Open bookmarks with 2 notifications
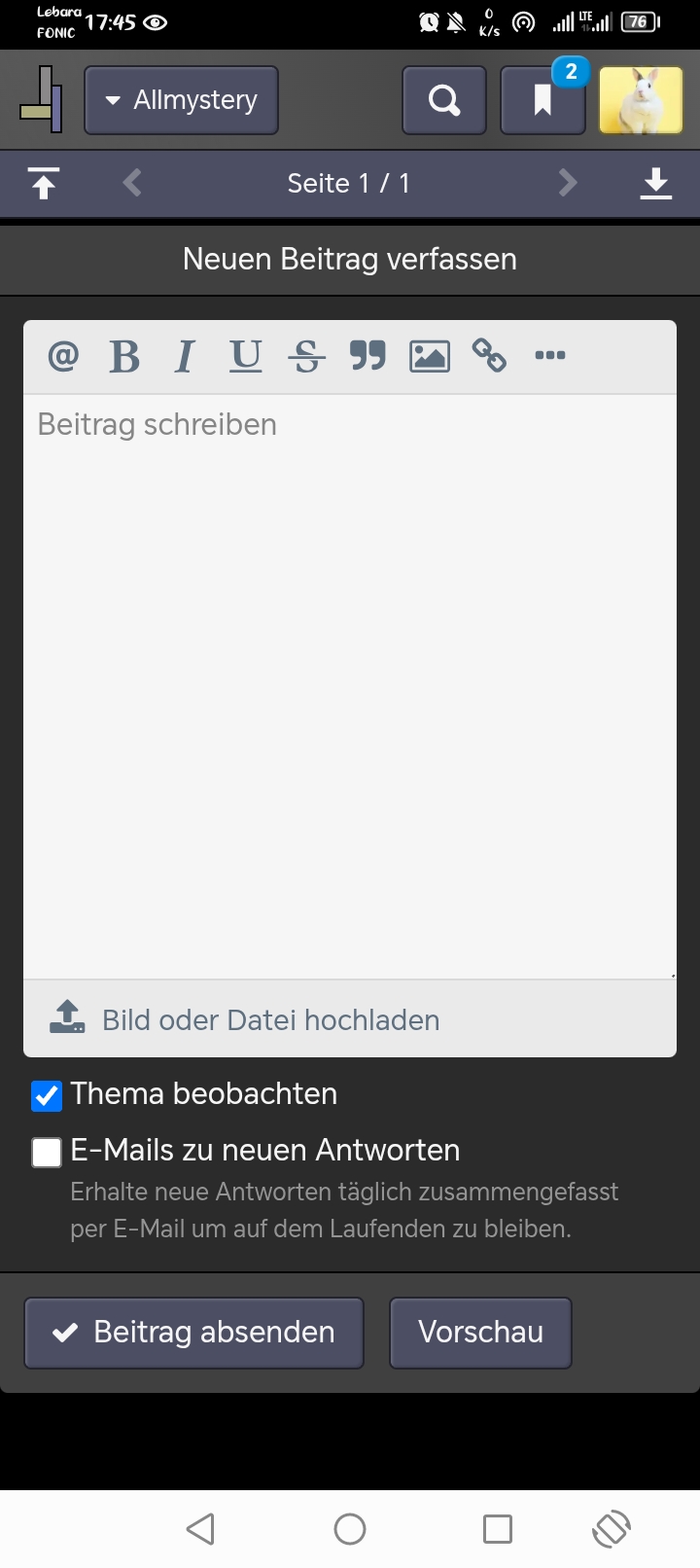 pyautogui.click(x=542, y=100)
